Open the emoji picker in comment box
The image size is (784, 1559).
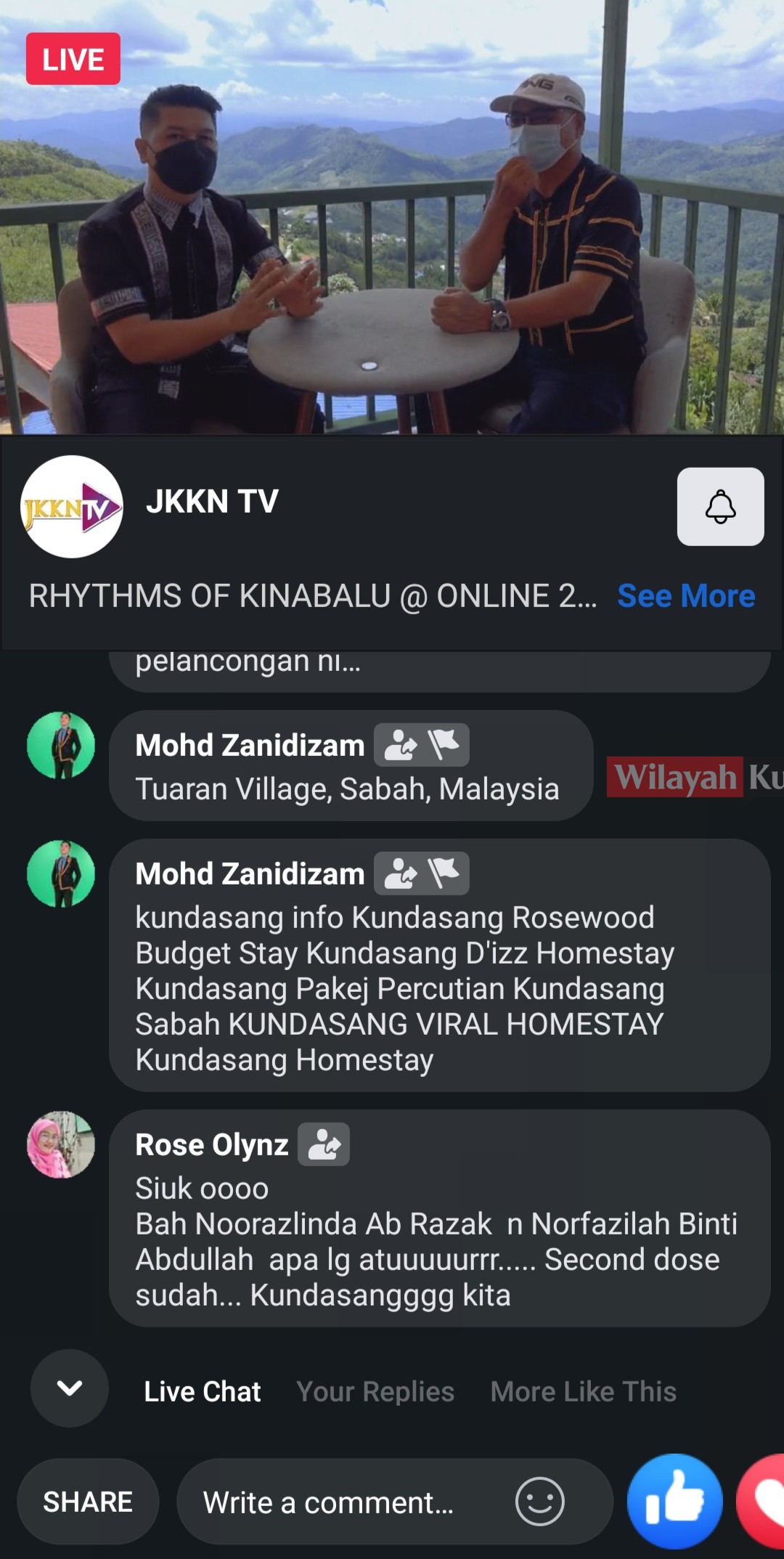click(539, 1501)
